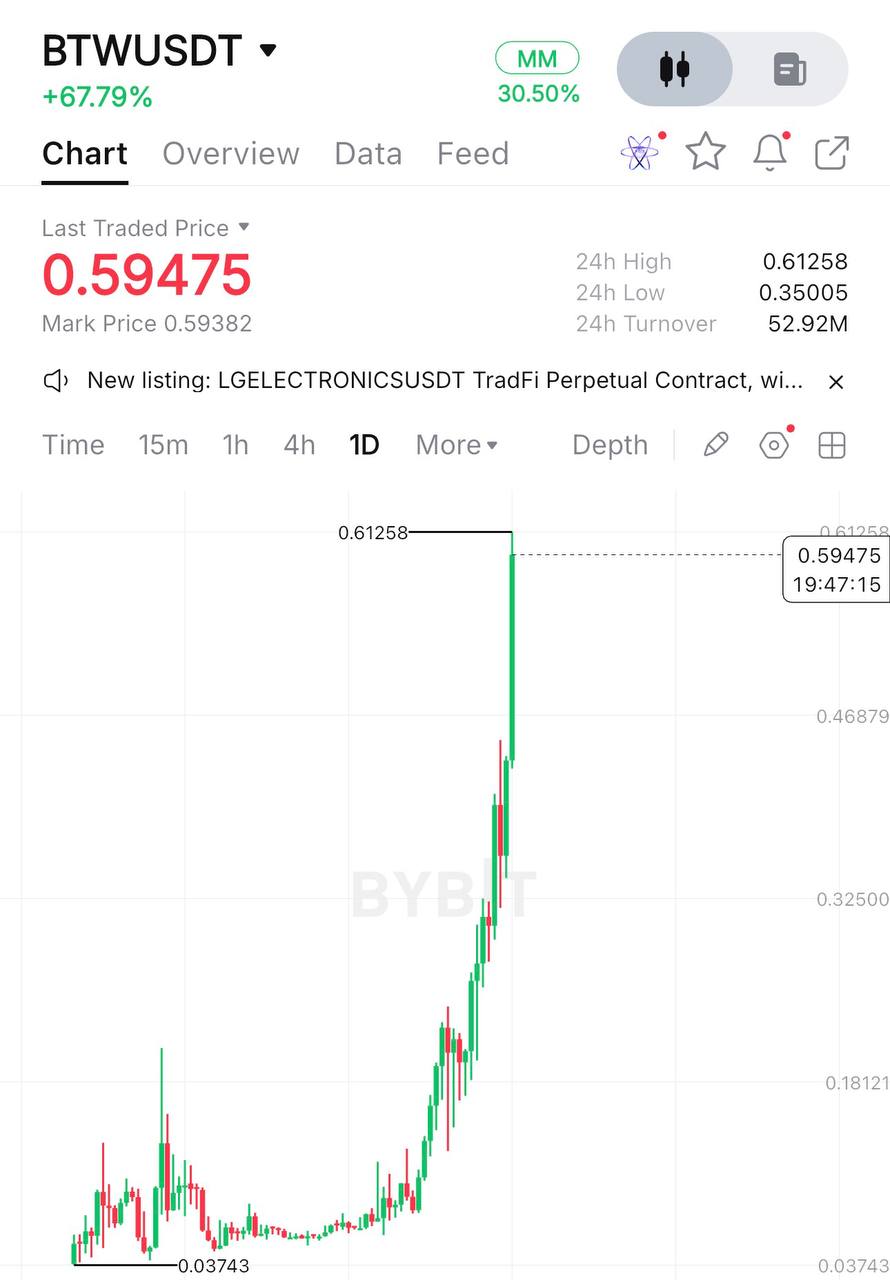Open the purple atom AI icon
The image size is (890, 1280).
[x=640, y=152]
